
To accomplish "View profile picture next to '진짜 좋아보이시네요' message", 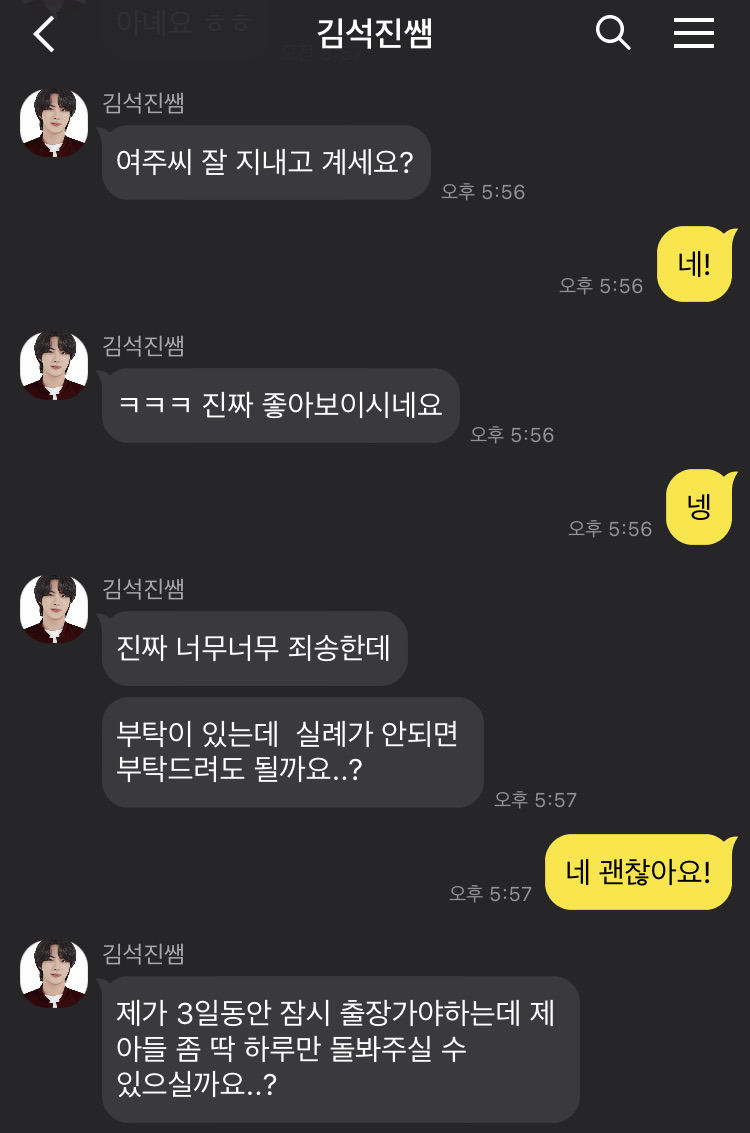I will 54,366.
